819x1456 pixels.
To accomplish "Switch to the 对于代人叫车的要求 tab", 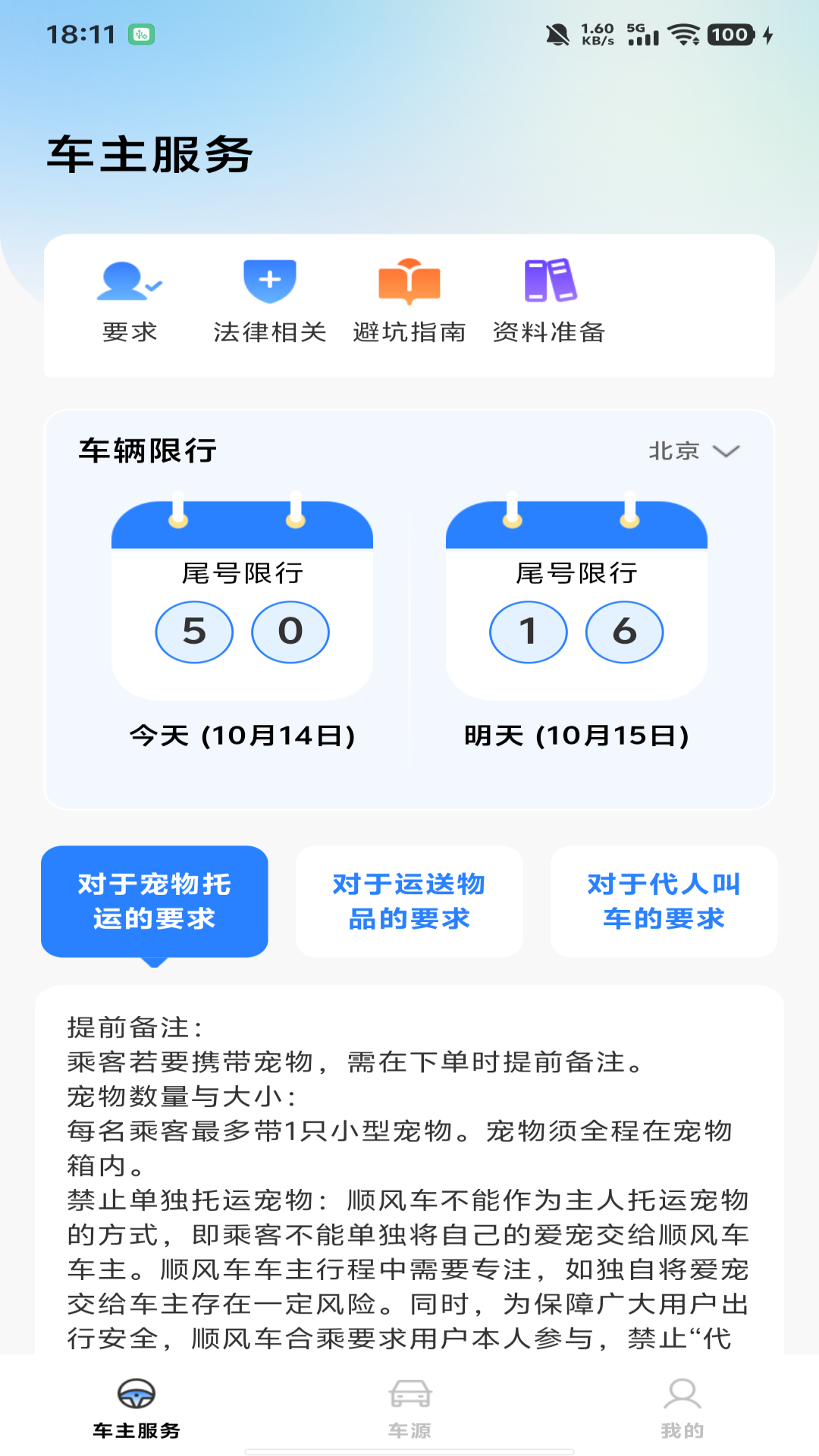I will pos(664,901).
